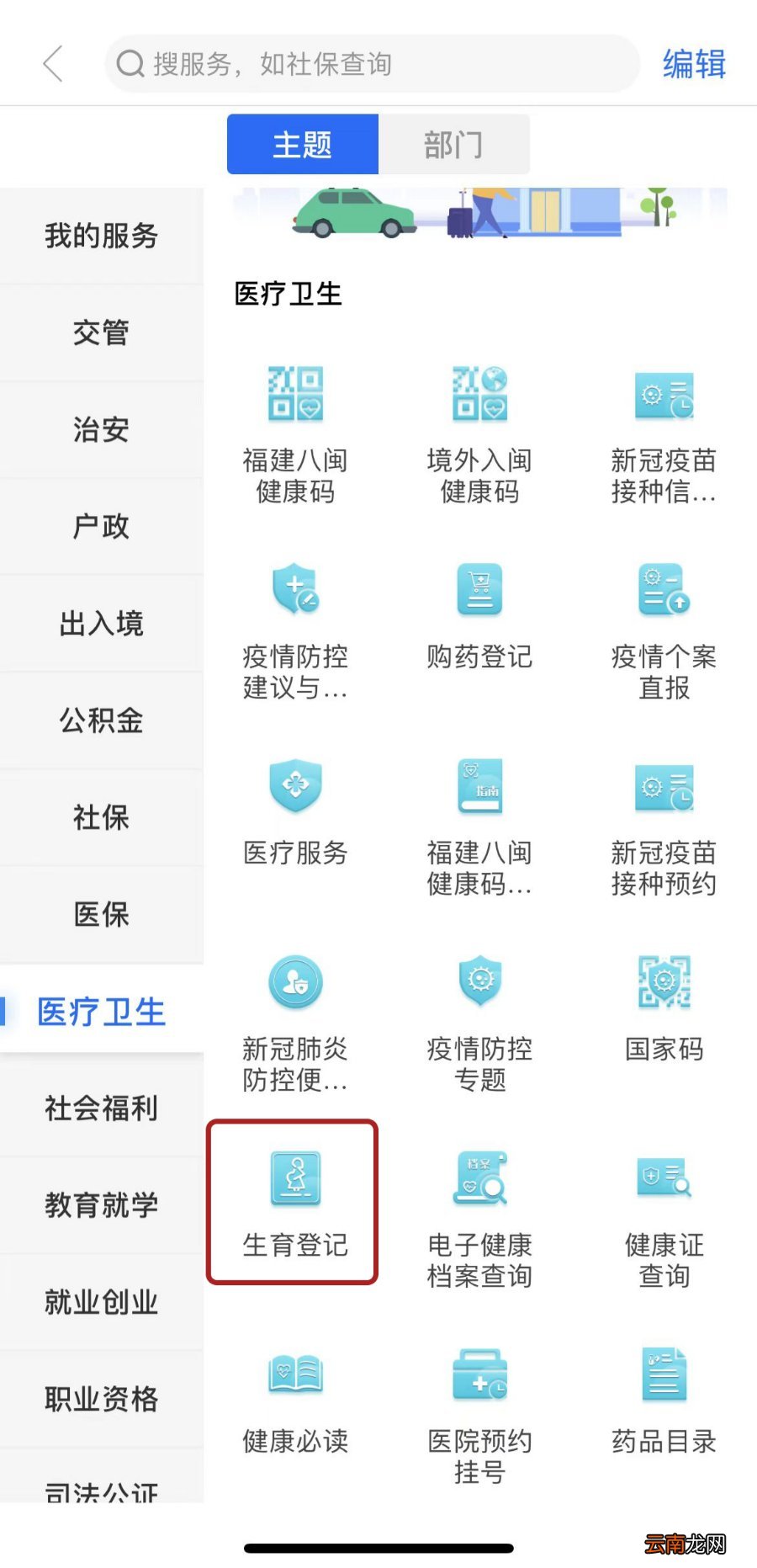Select 社保 category in sidebar

tap(101, 816)
